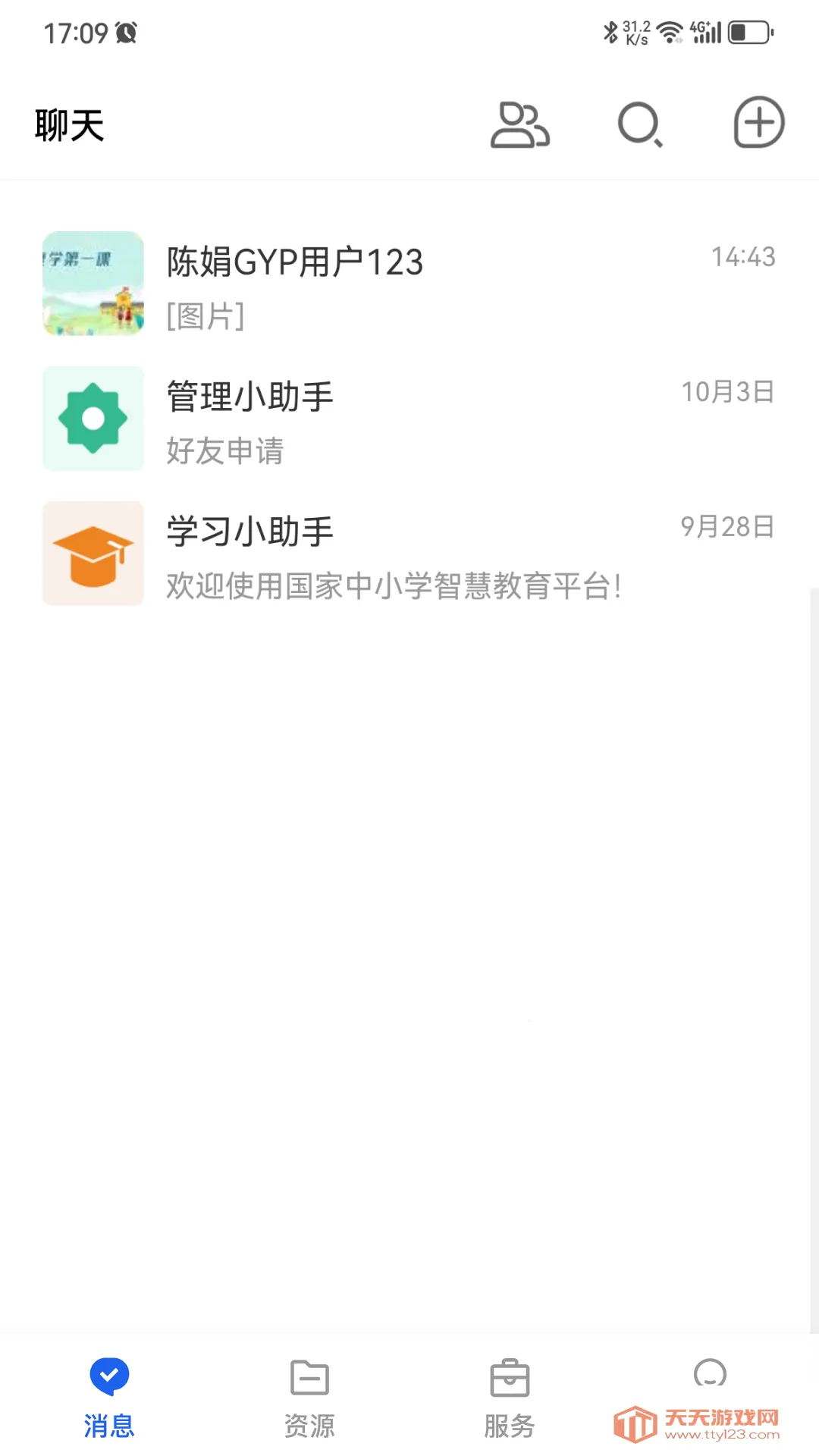Tap the Wi-Fi icon in status bar
This screenshot has width=819, height=1456.
point(669,32)
